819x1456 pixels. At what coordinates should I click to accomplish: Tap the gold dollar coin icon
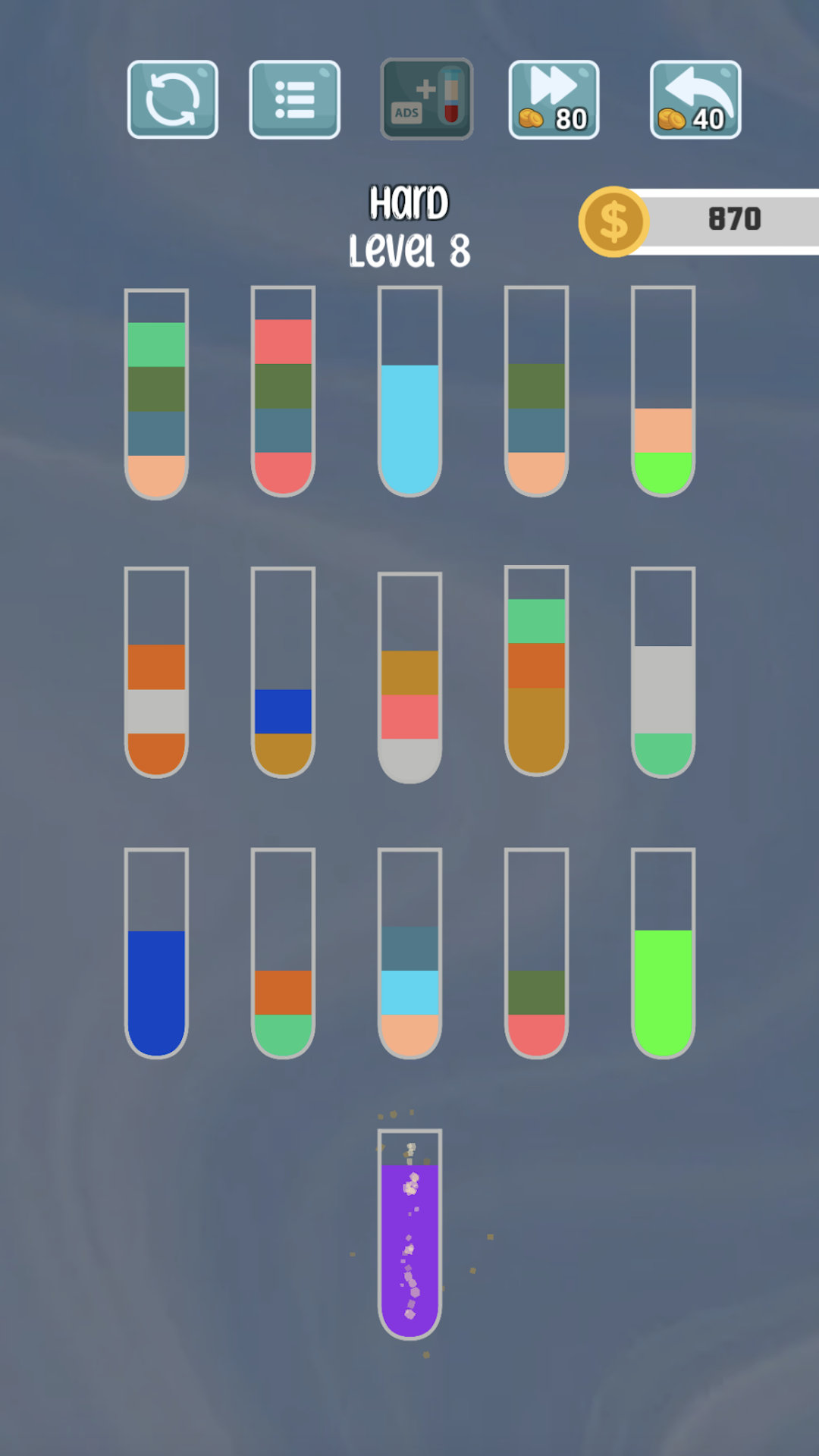click(x=613, y=219)
